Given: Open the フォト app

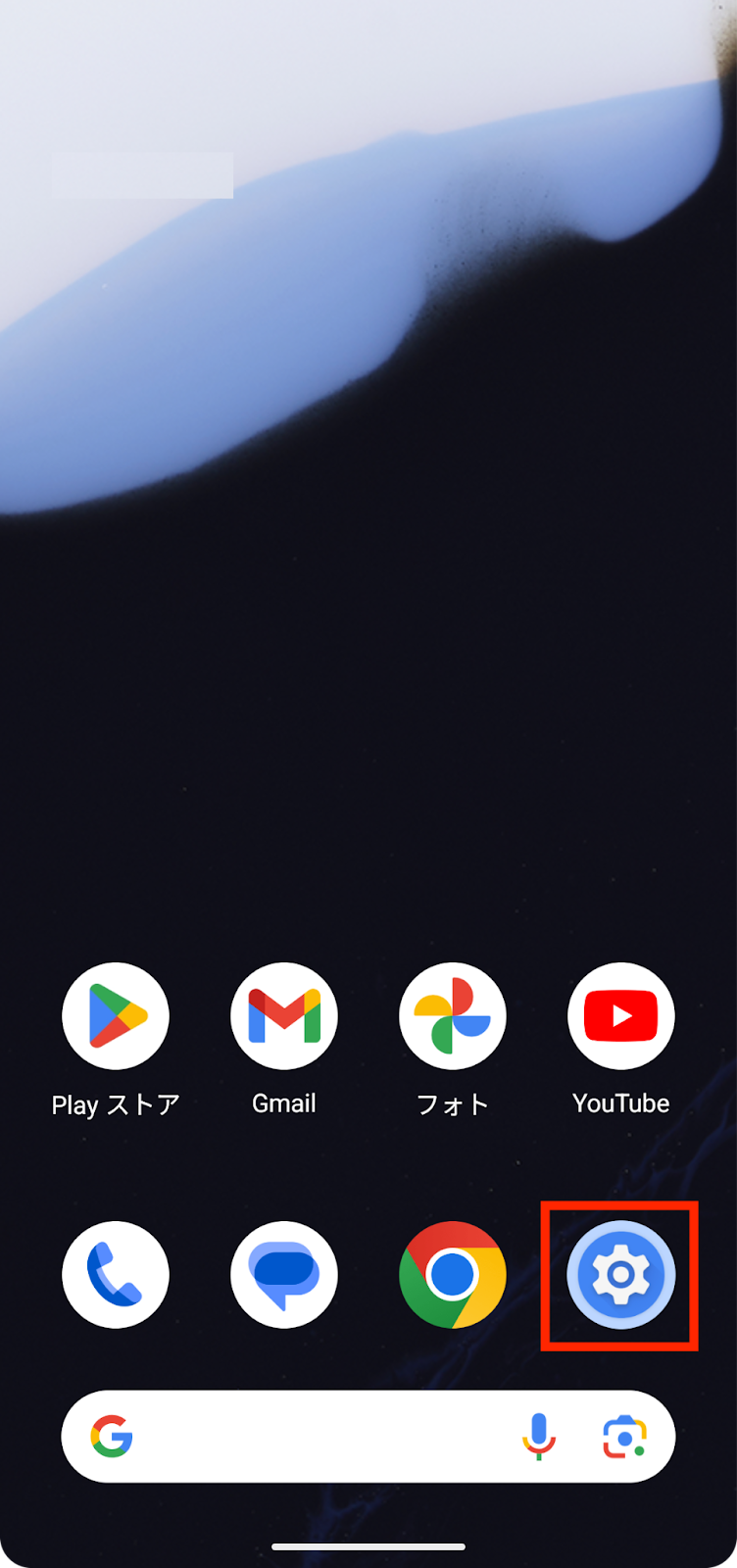Looking at the screenshot, I should pos(453,1016).
